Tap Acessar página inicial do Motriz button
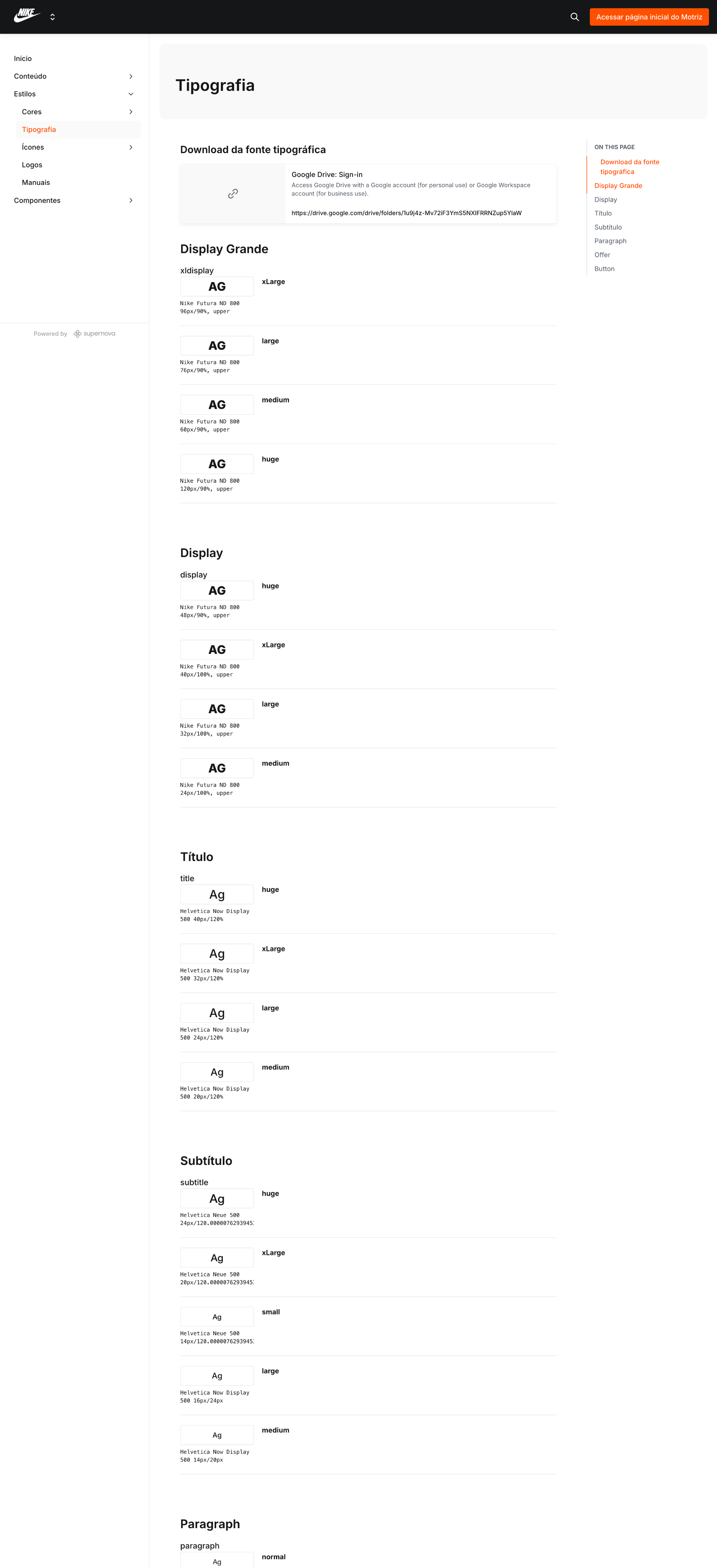The width and height of the screenshot is (717, 1568). click(x=649, y=17)
